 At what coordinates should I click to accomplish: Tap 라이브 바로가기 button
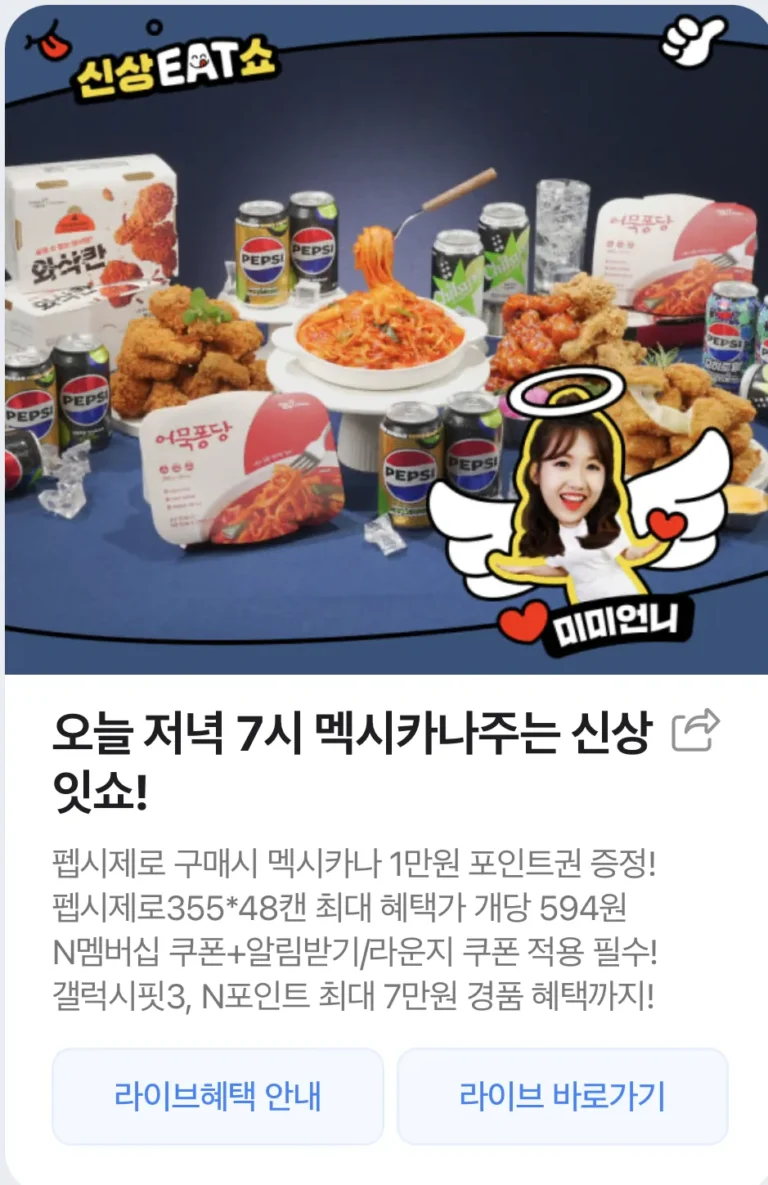[x=562, y=1096]
